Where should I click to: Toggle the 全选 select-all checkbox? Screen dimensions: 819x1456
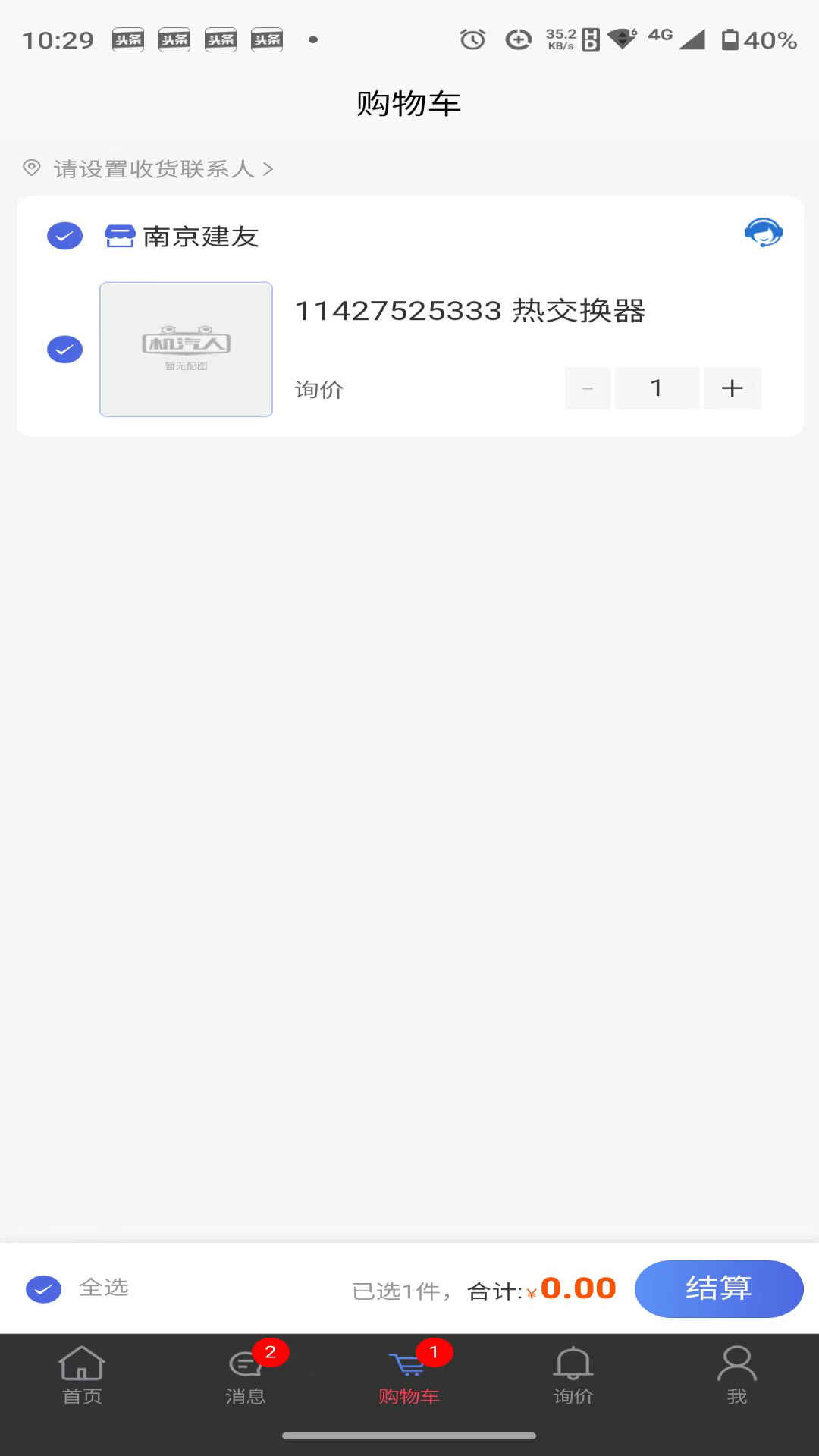[43, 1289]
